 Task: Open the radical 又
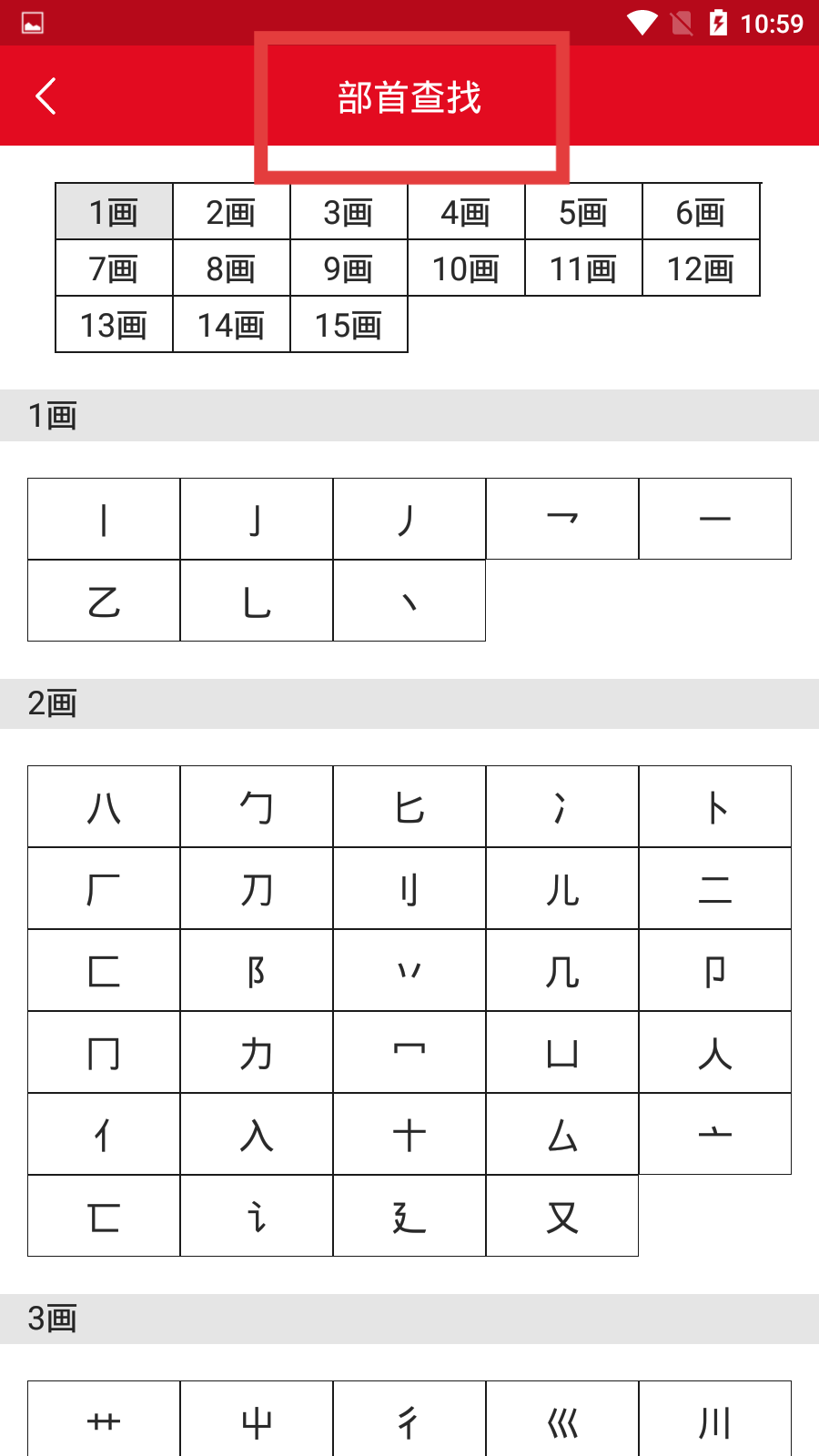(x=562, y=1216)
